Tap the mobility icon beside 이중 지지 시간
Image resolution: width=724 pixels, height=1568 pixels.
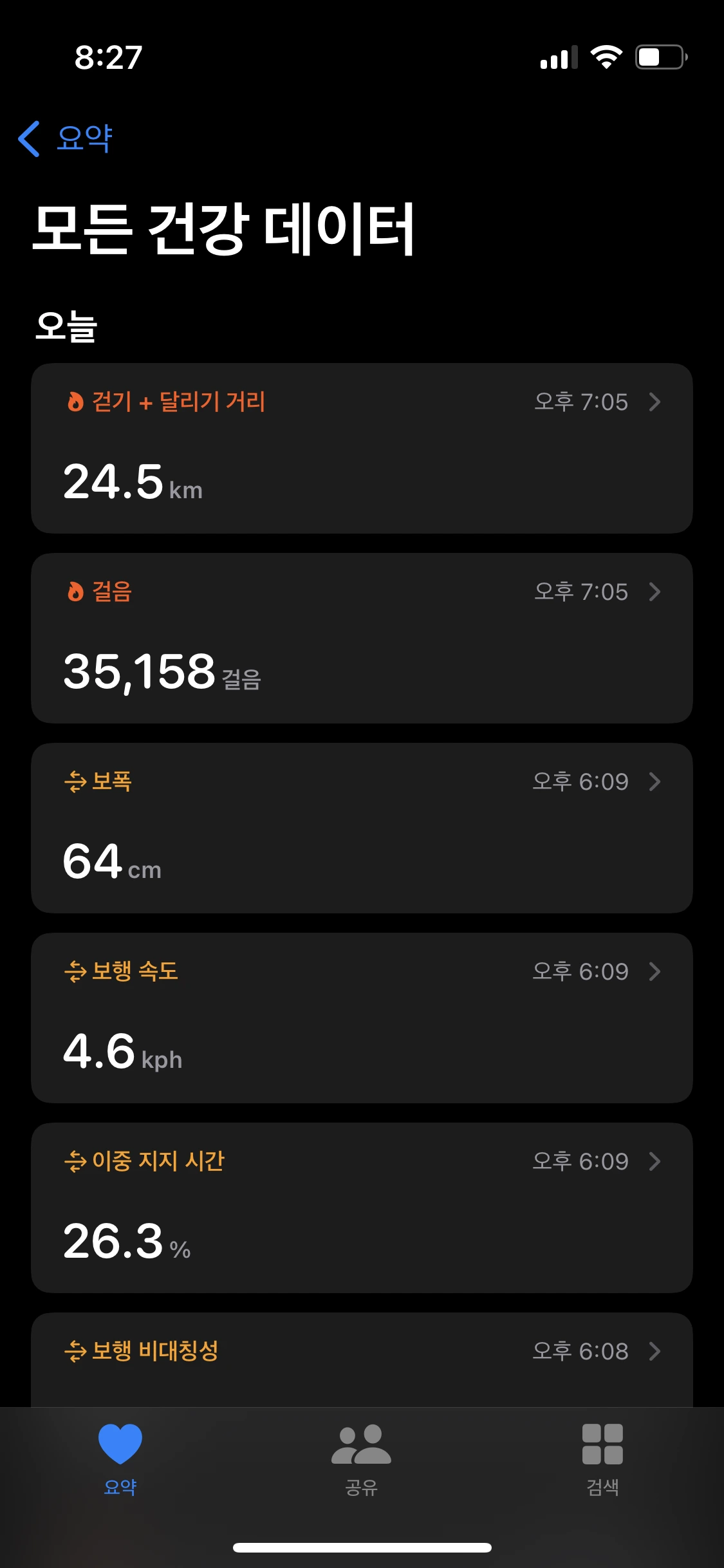click(77, 1161)
